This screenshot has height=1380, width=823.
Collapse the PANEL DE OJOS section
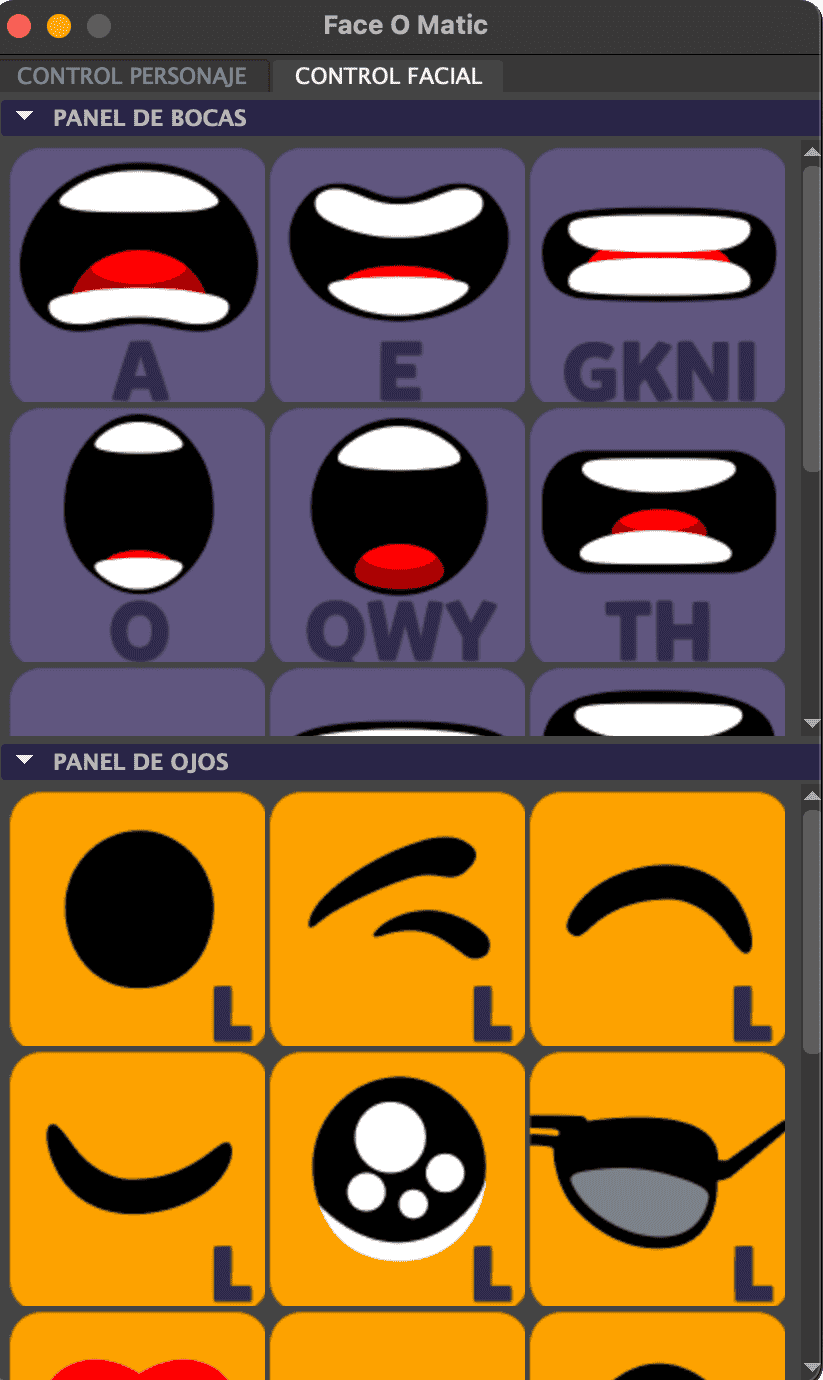[x=26, y=762]
